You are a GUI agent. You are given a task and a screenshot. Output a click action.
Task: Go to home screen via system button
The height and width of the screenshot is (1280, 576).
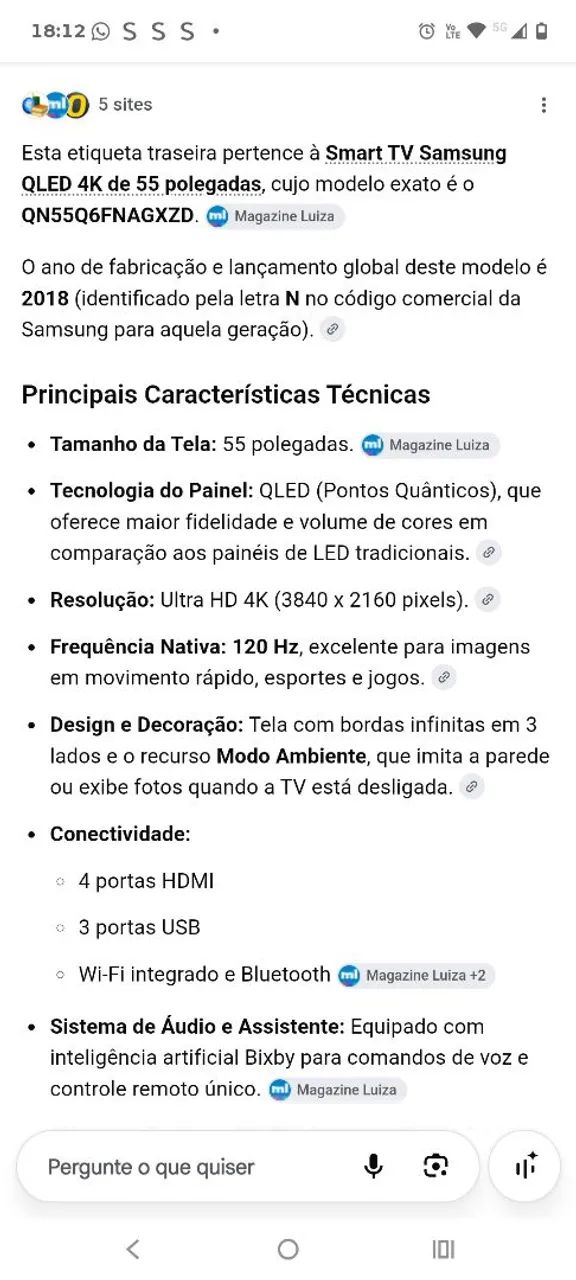click(x=288, y=1248)
